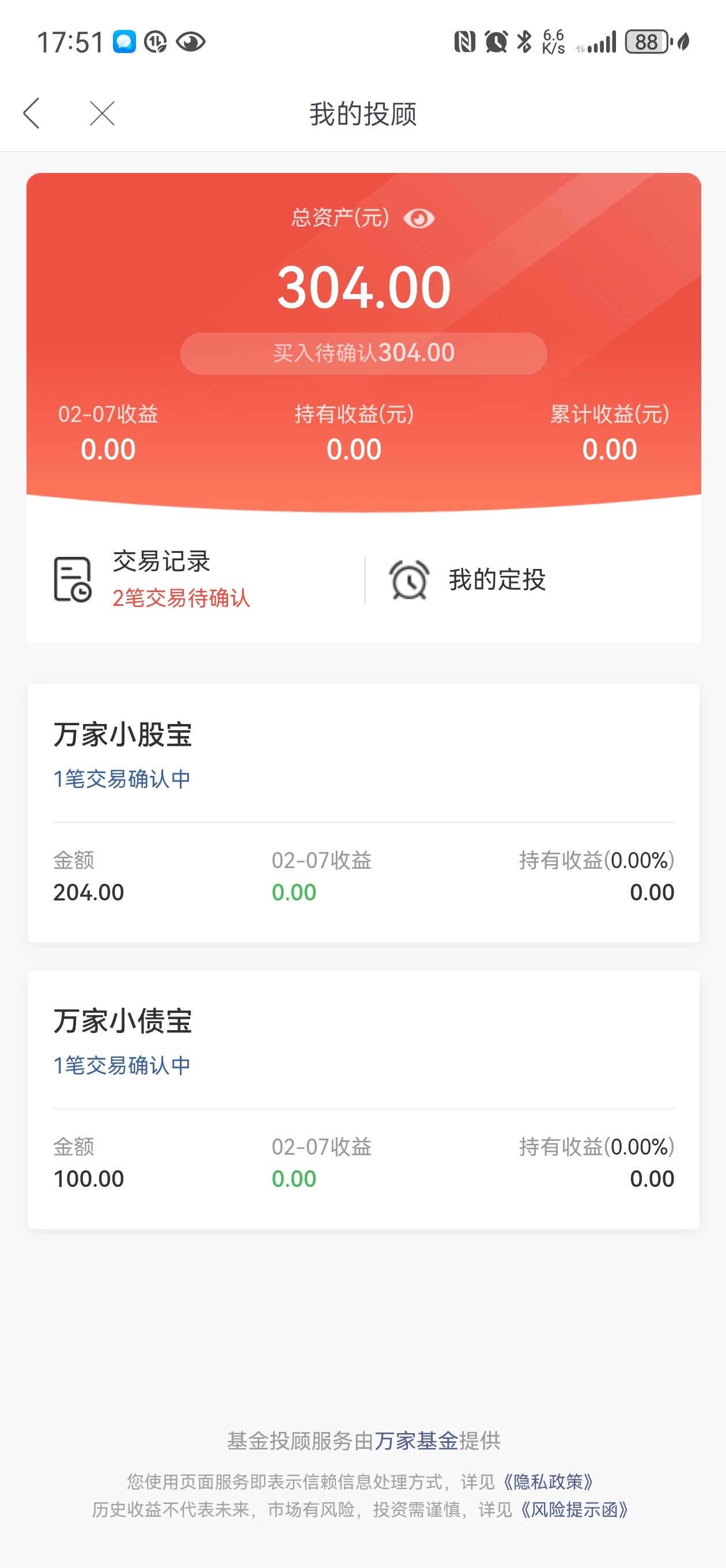Close the page with the X icon
The image size is (726, 1568).
click(x=102, y=113)
